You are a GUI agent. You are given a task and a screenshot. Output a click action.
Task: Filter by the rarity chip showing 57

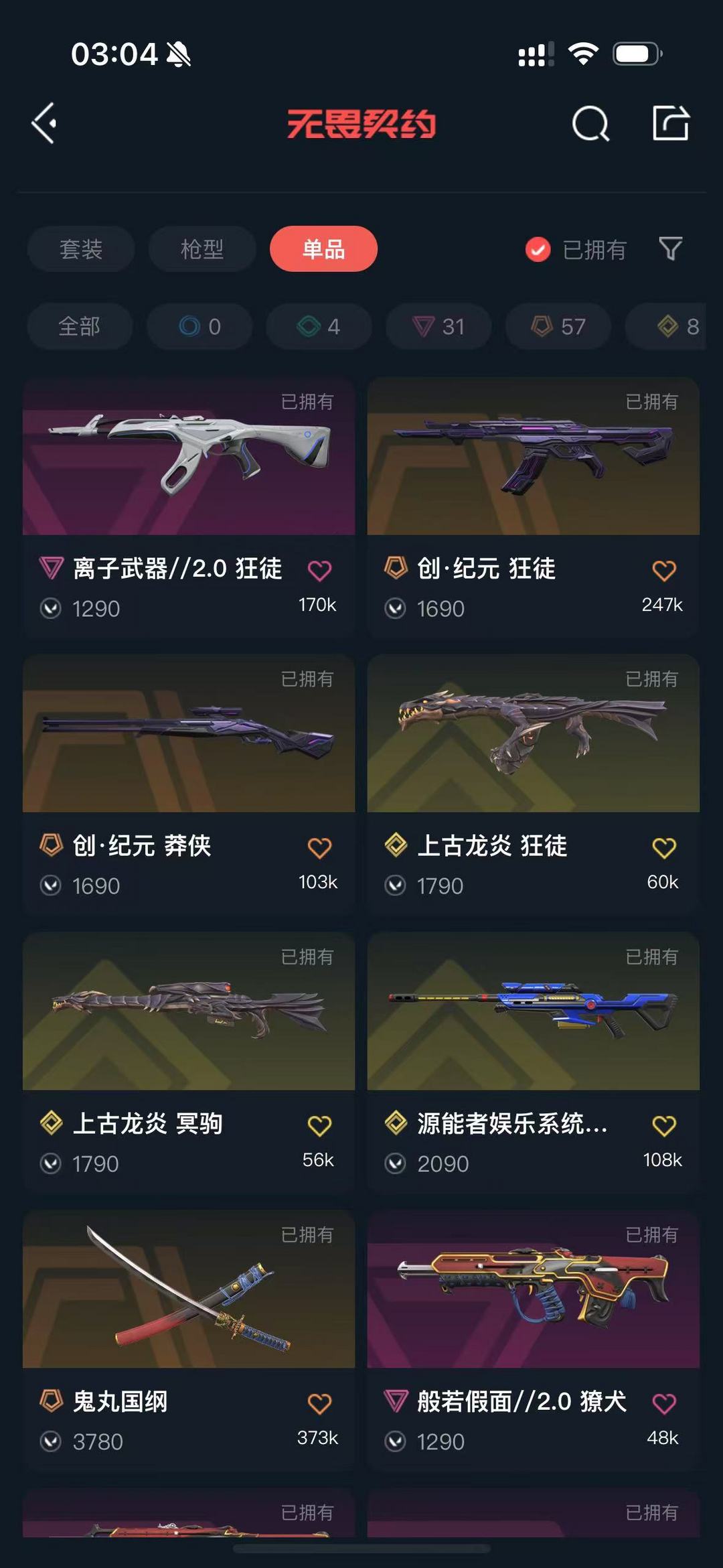[x=558, y=326]
